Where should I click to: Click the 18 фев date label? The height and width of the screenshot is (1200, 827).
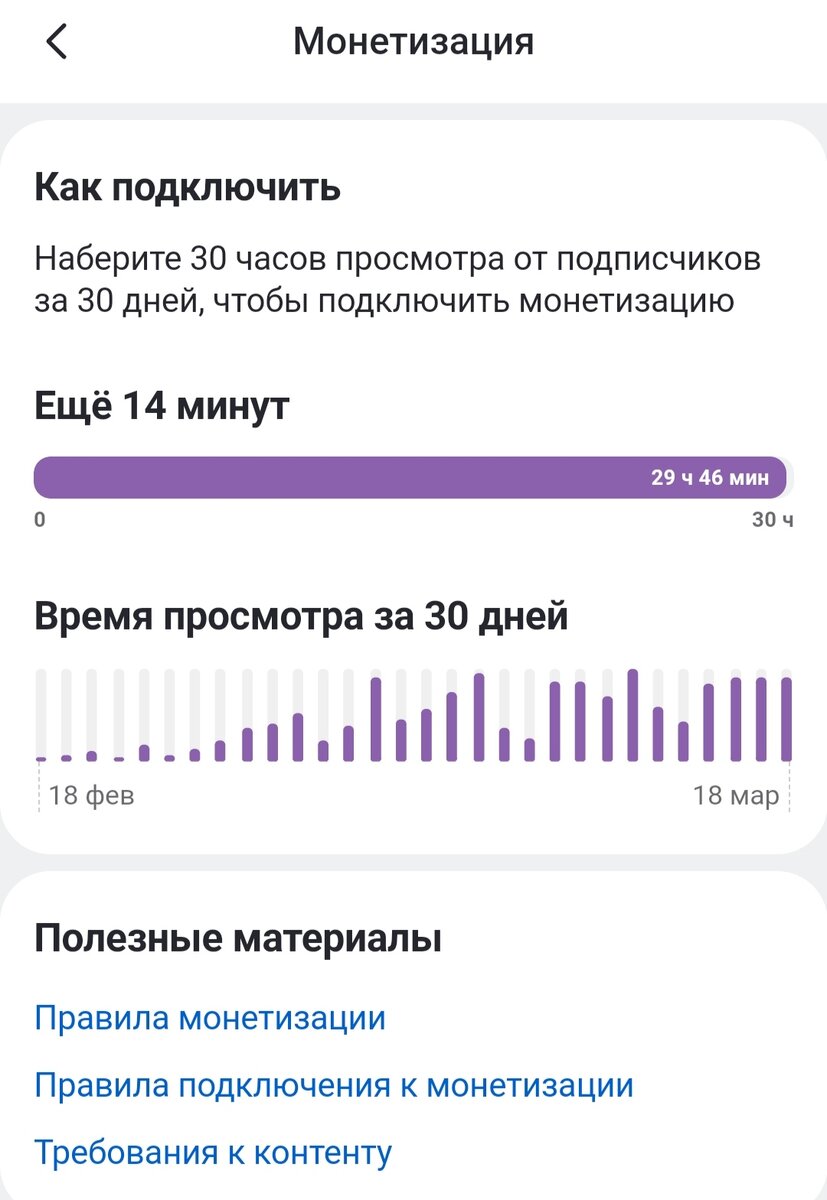93,797
